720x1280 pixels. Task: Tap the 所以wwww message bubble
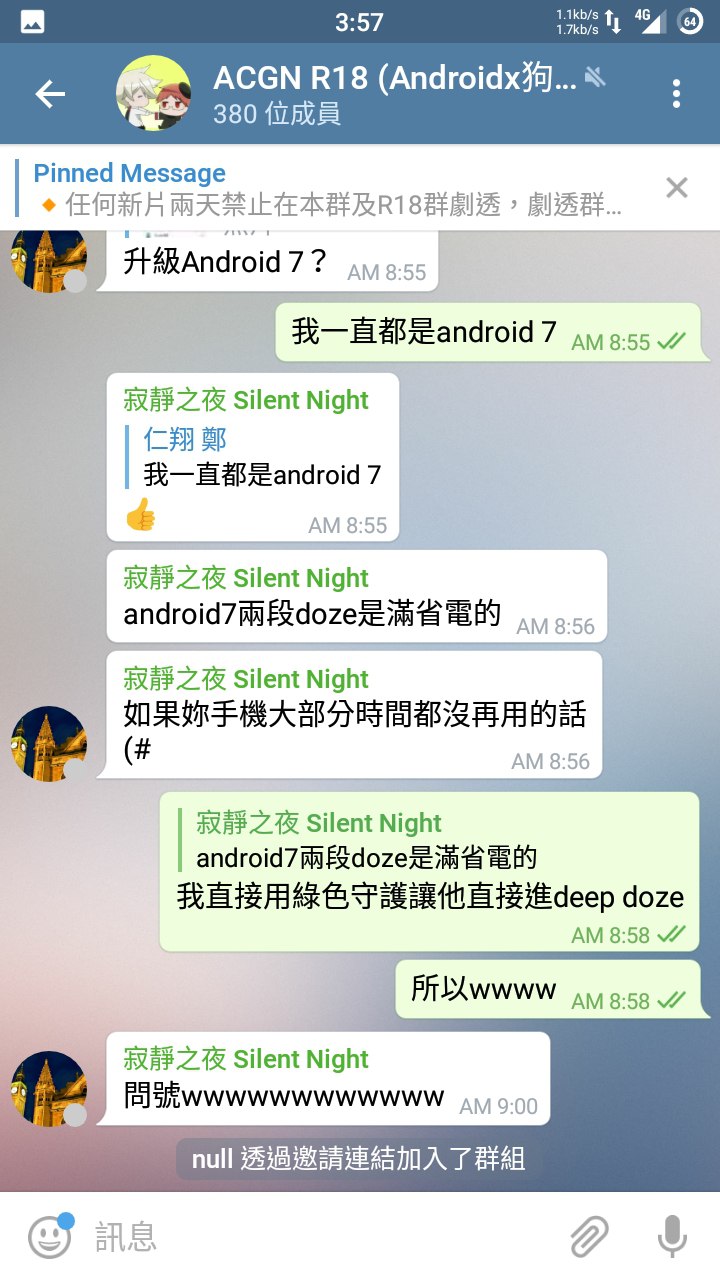546,989
